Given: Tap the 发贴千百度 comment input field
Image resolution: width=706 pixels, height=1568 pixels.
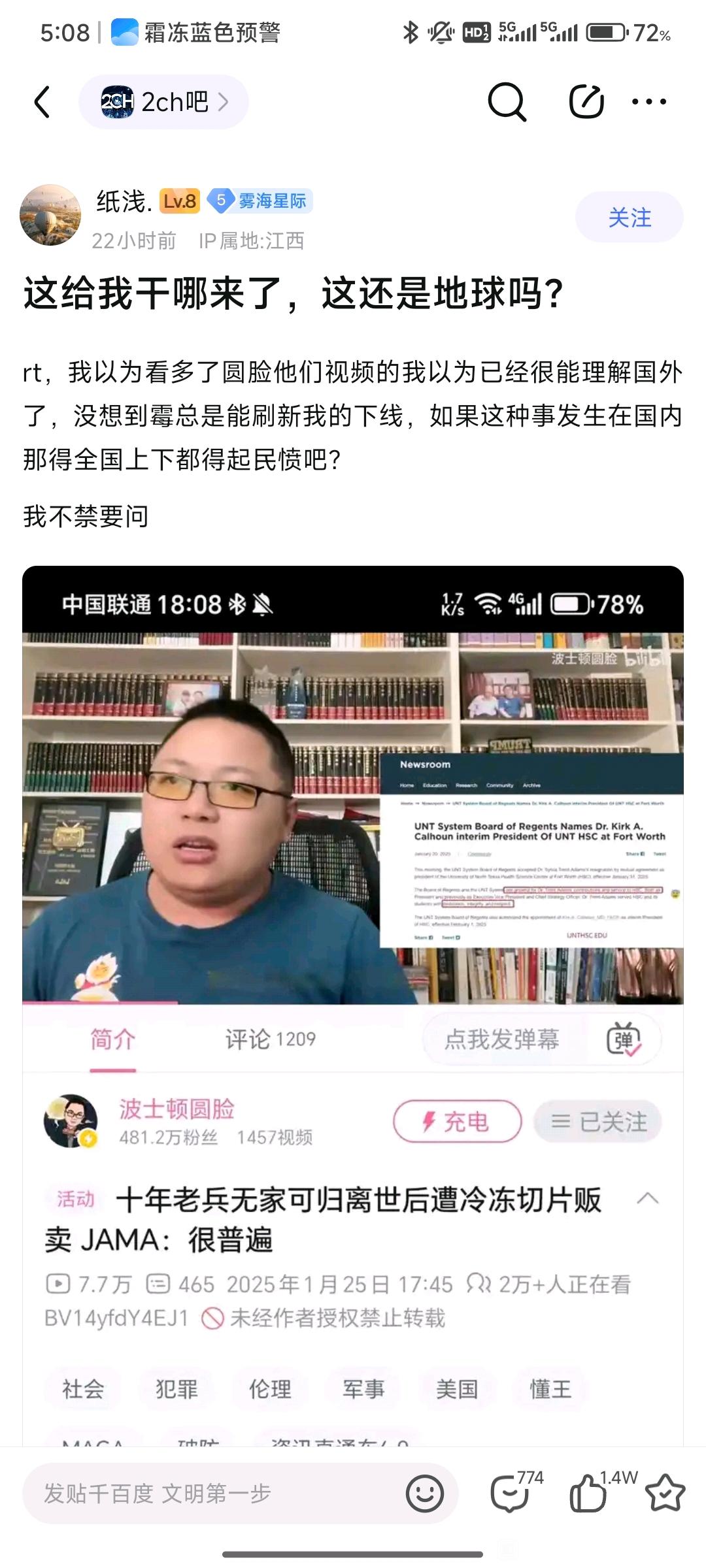Looking at the screenshot, I should coord(209,1494).
